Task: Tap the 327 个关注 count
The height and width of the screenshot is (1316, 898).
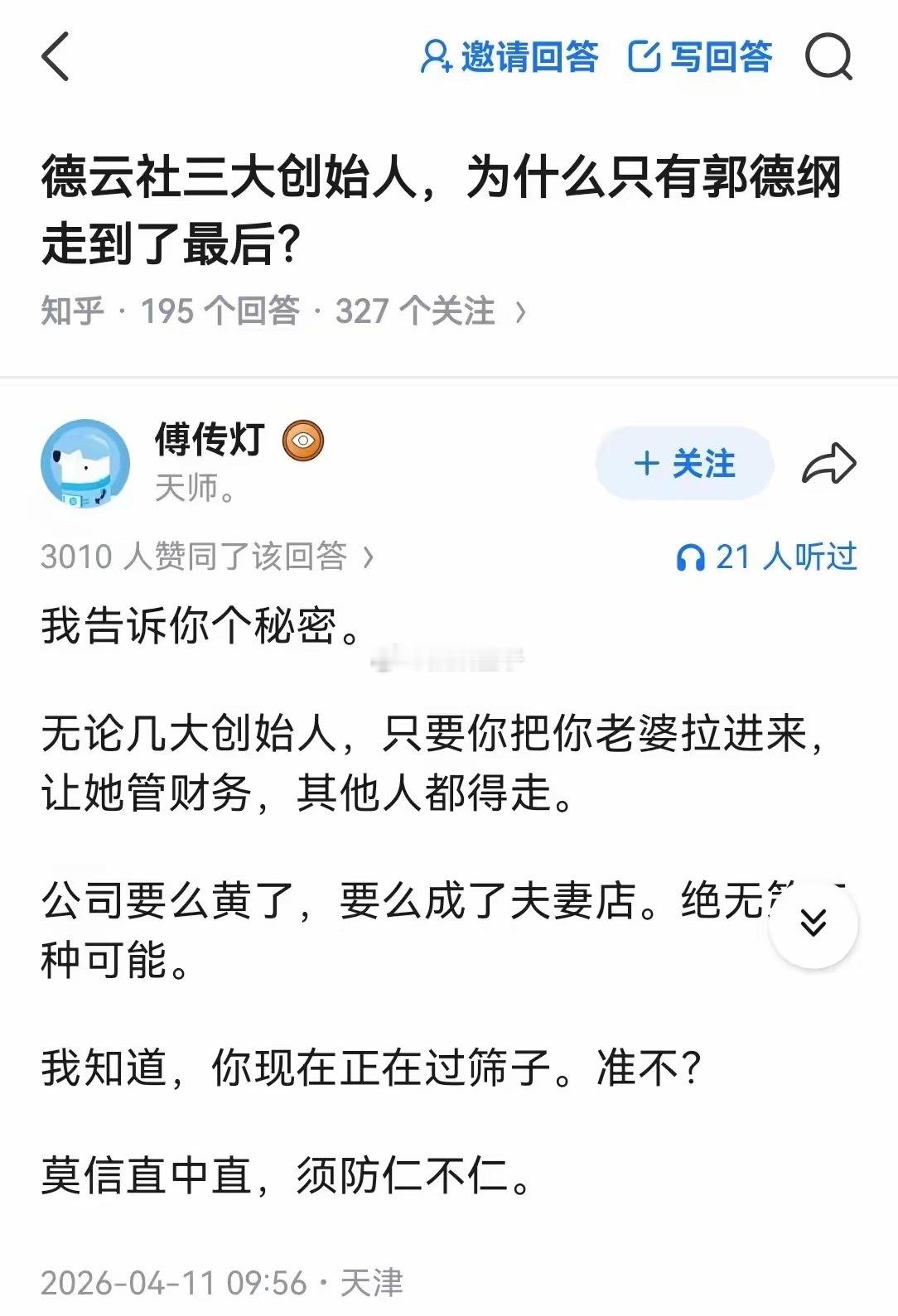Action: click(416, 310)
